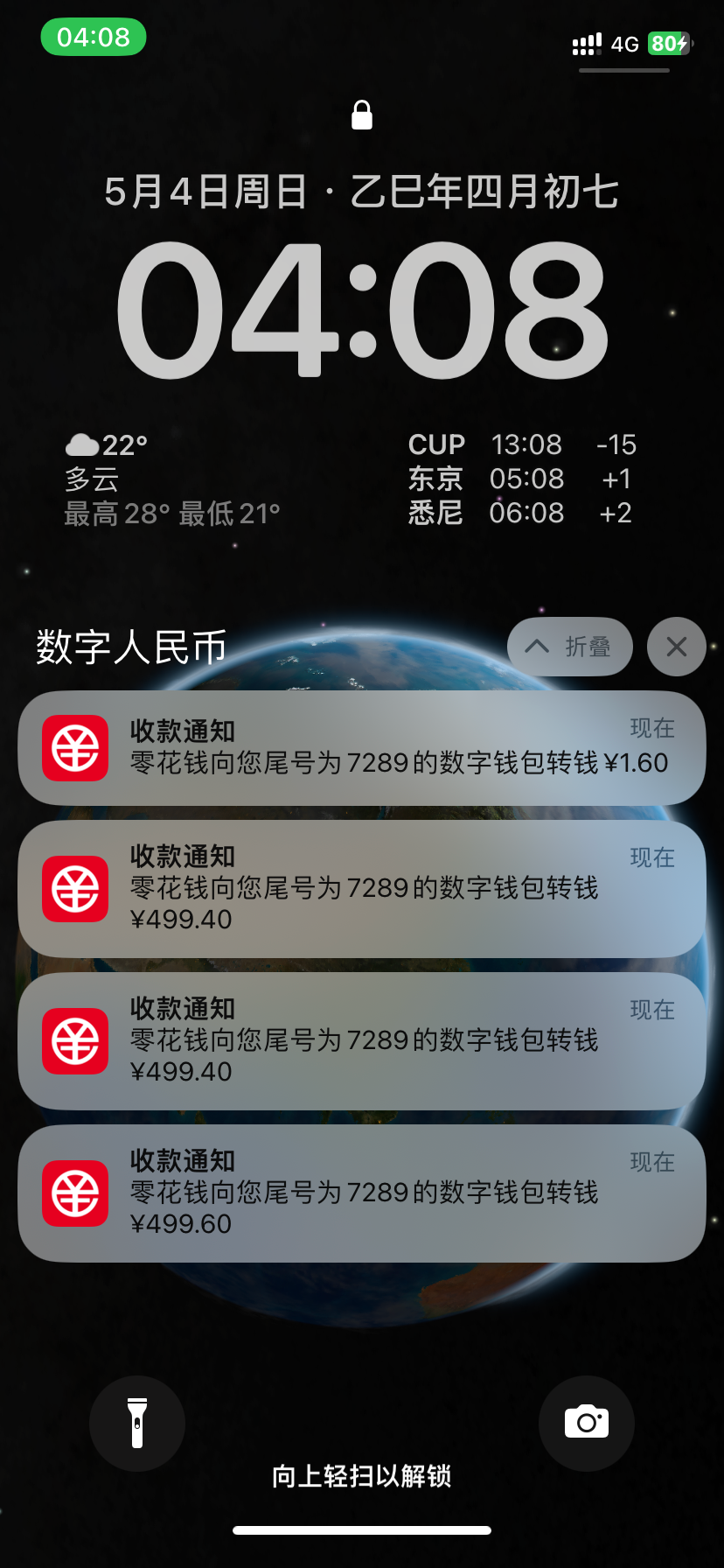
Task: Open the camera from lock screen
Action: pyautogui.click(x=586, y=1423)
